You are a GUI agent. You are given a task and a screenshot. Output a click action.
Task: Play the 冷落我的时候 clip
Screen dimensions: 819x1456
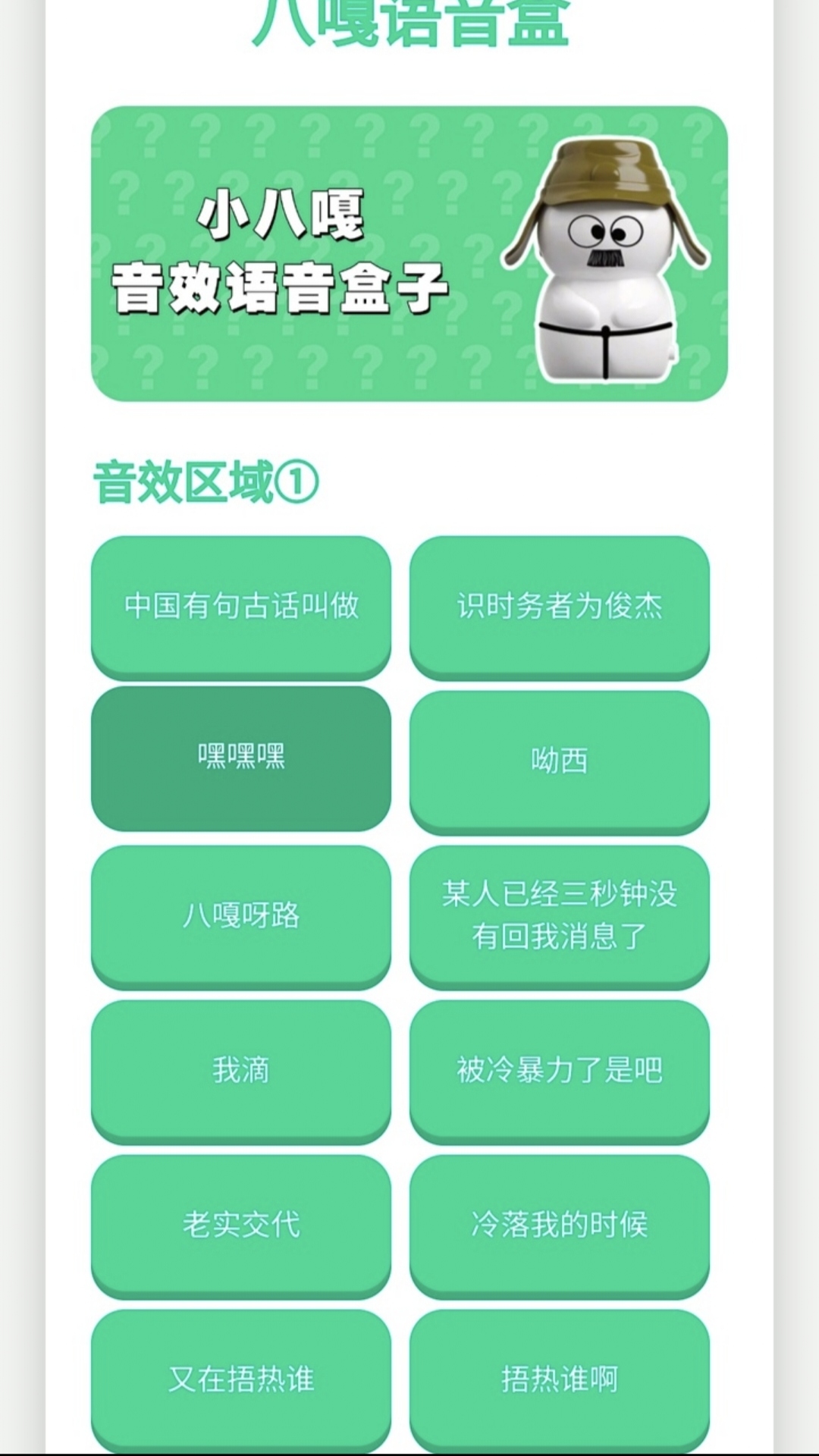(560, 1224)
